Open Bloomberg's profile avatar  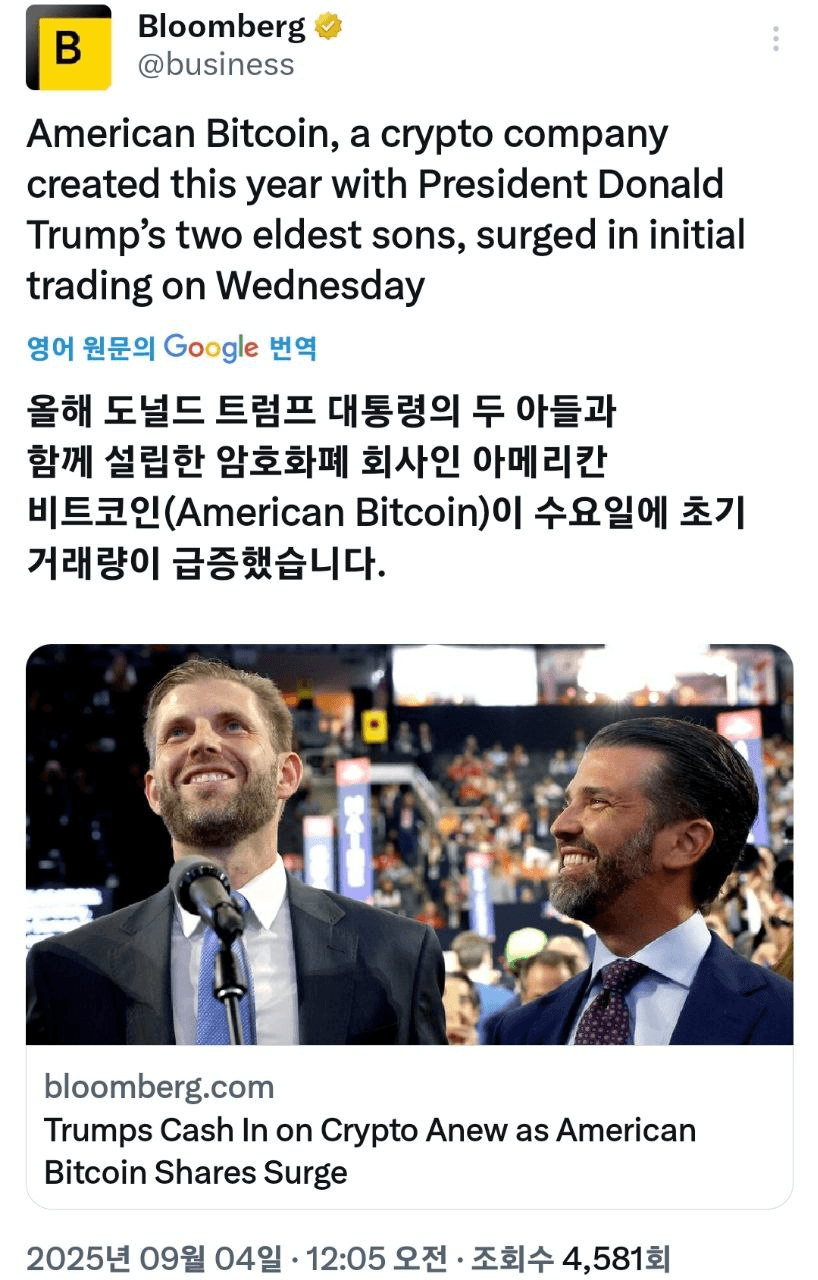pos(68,47)
